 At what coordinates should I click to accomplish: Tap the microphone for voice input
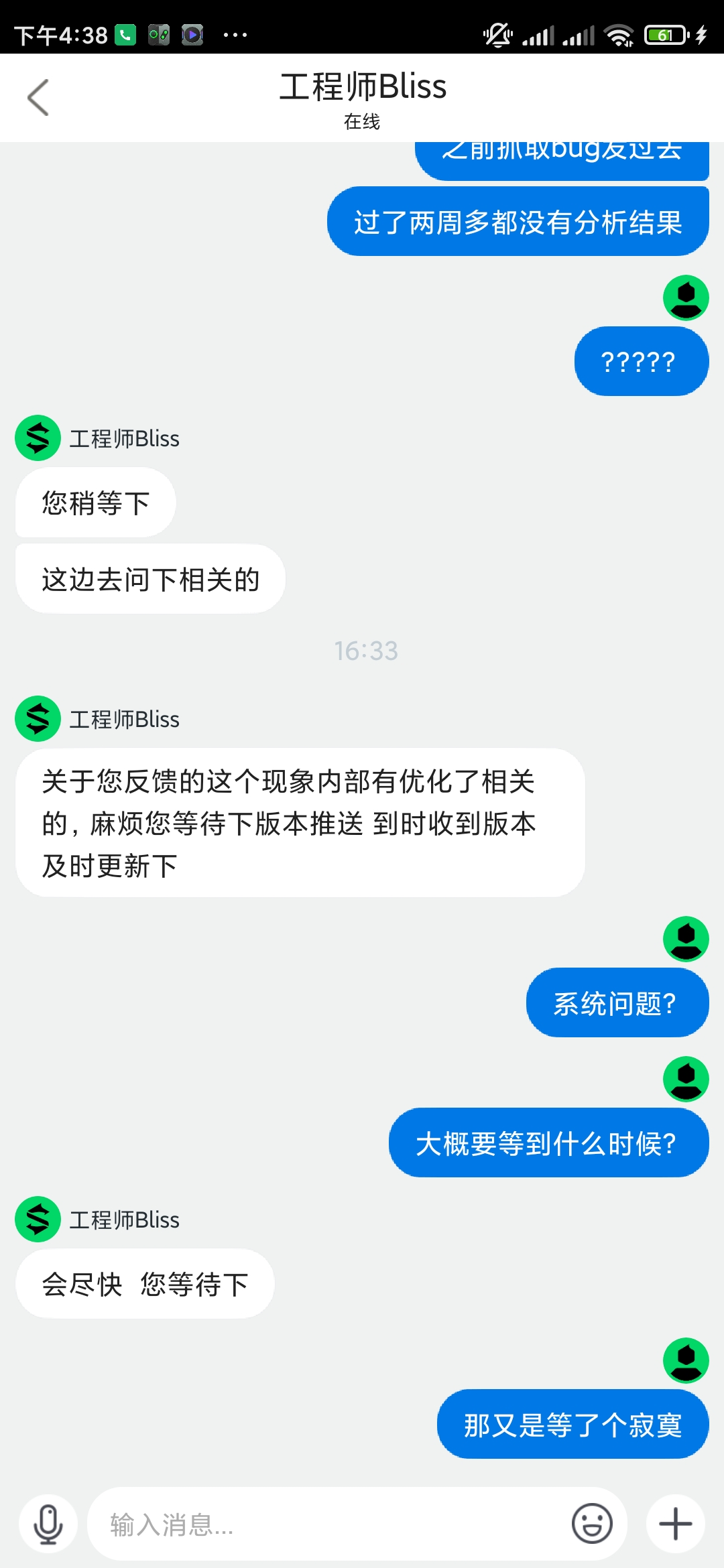[48, 1524]
